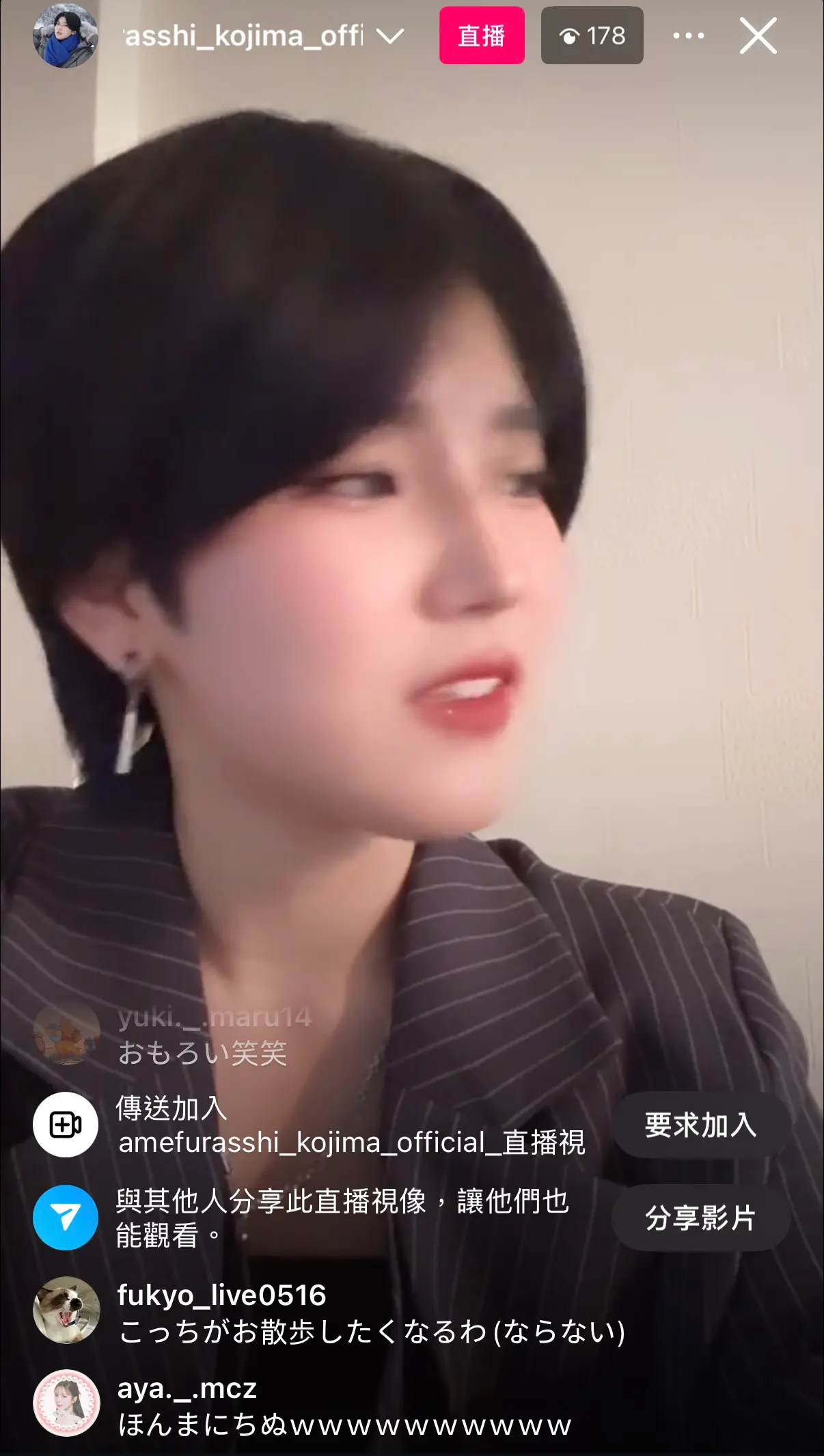Tap 分享影片 to share the live video
824x1456 pixels.
tap(700, 1218)
